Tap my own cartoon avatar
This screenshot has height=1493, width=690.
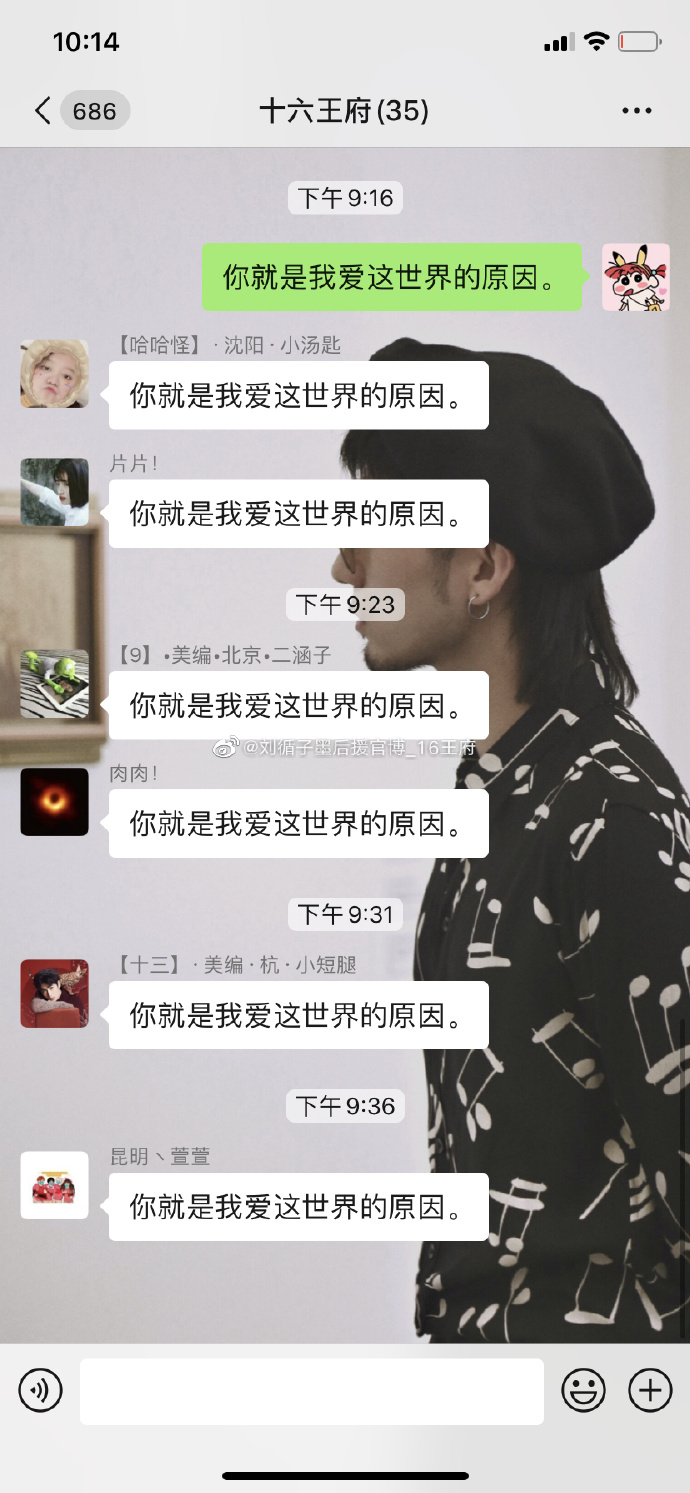[635, 277]
